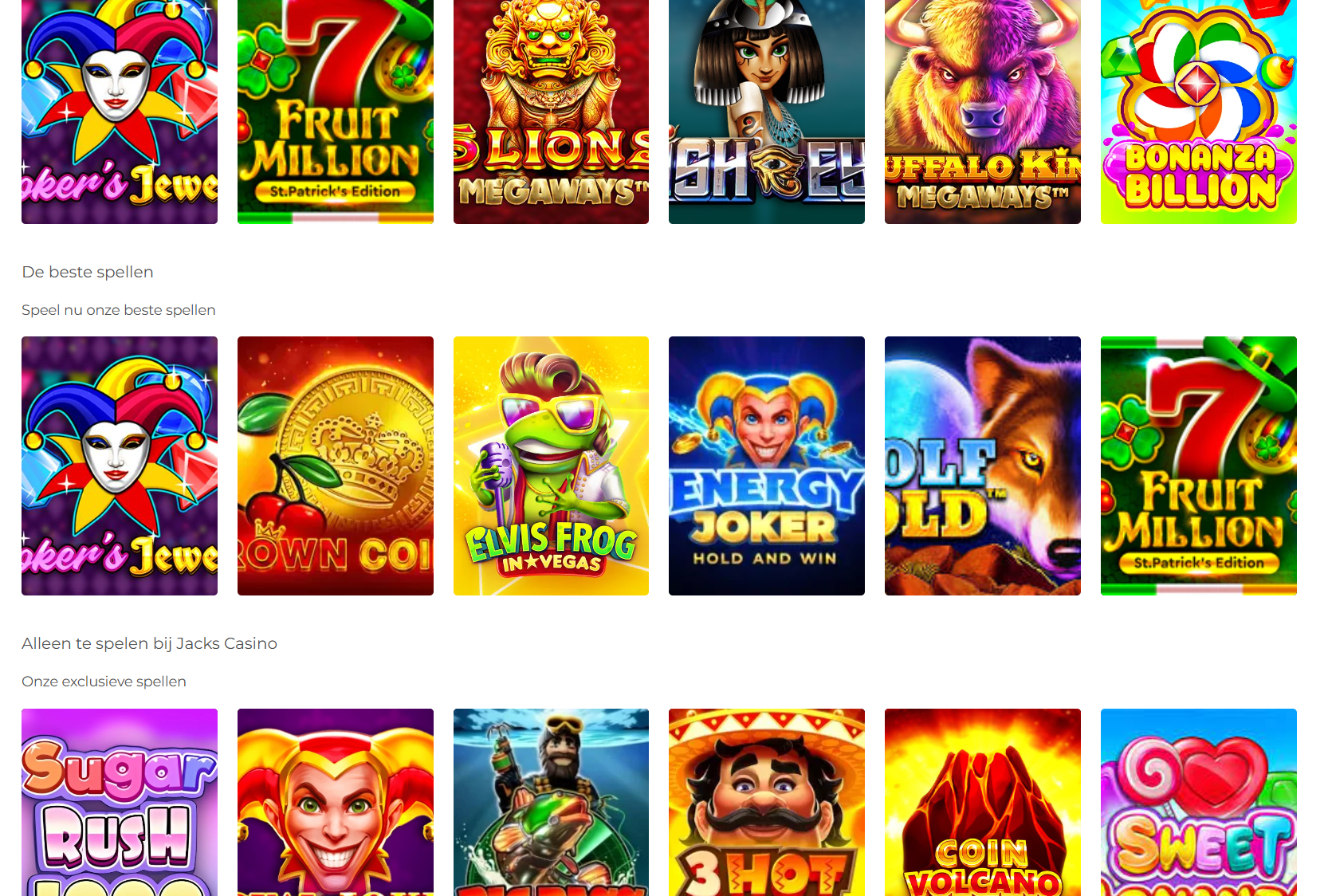
Task: Open Elvis Frog in Vegas
Action: tap(551, 466)
